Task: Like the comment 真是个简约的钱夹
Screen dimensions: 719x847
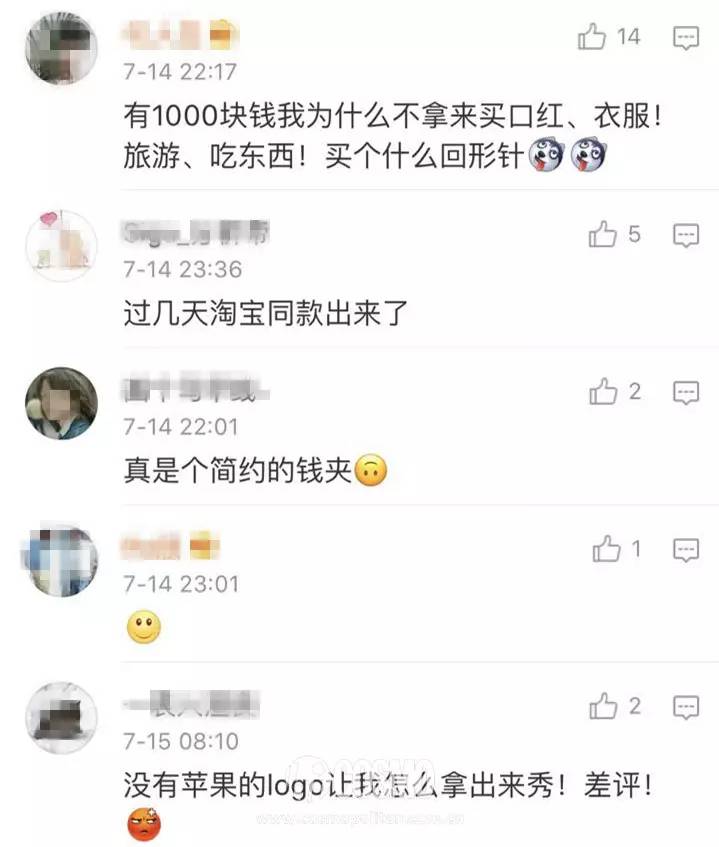Action: pyautogui.click(x=603, y=392)
